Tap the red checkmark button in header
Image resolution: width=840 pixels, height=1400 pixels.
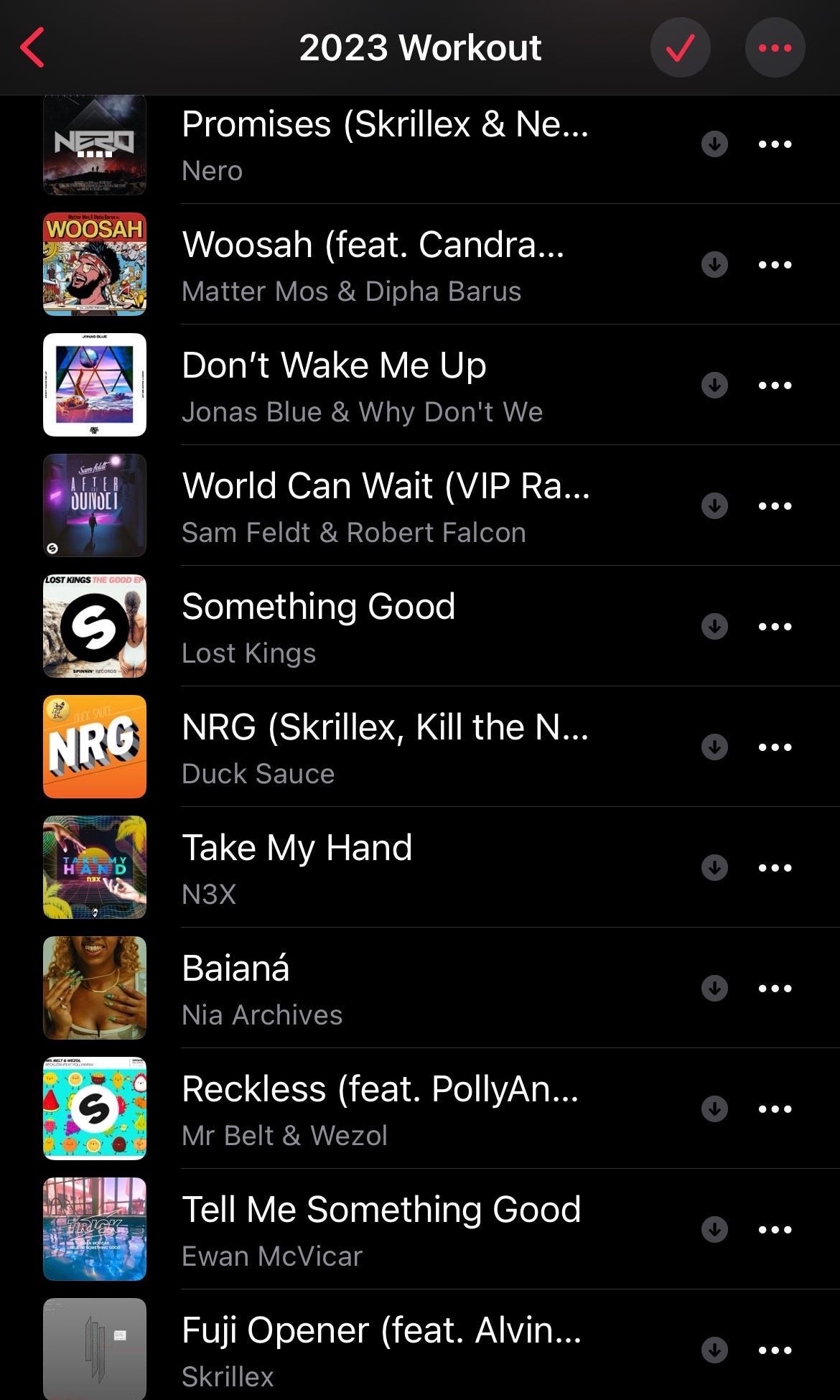[680, 47]
